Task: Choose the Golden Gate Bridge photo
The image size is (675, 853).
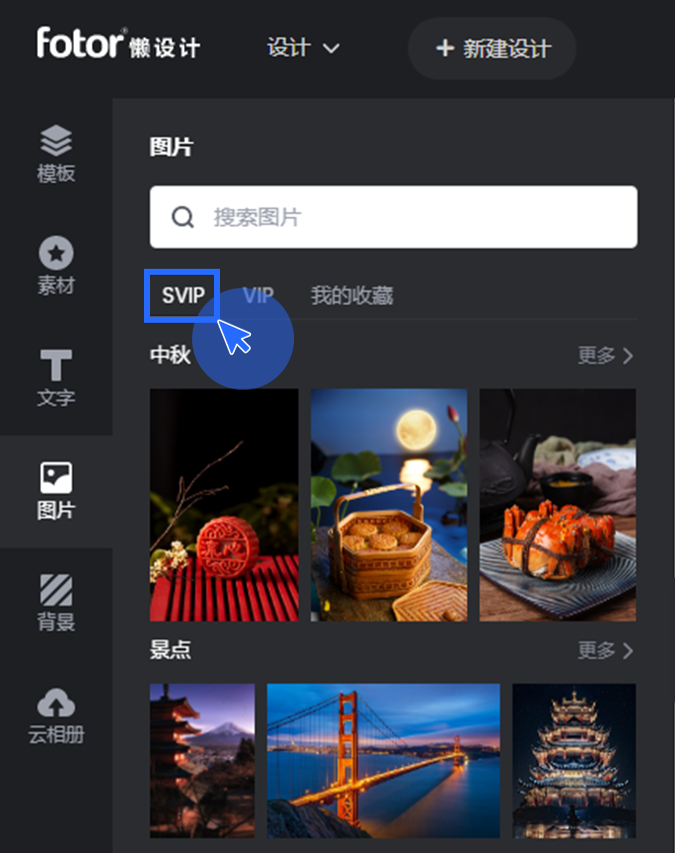Action: pos(383,760)
